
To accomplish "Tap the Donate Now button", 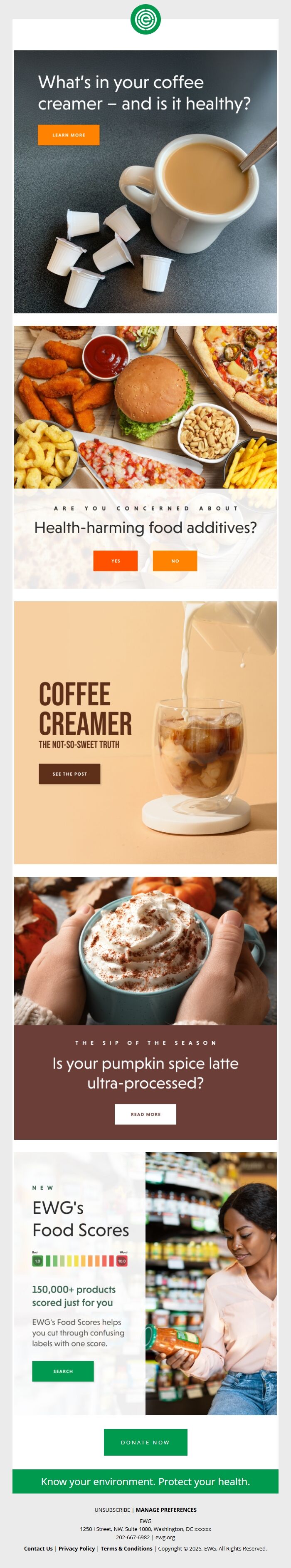I will coord(145,1442).
